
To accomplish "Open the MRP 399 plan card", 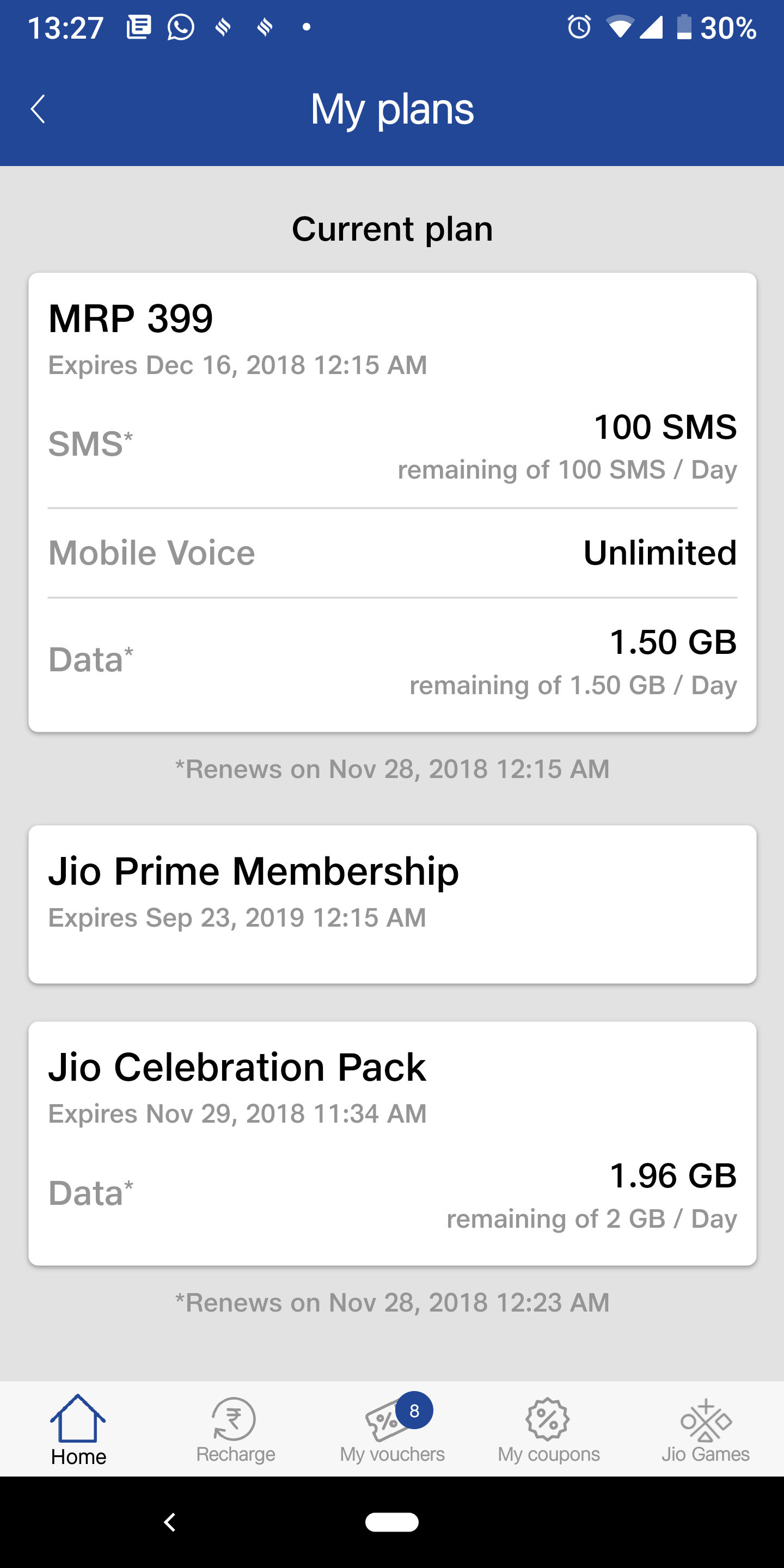I will [x=392, y=502].
